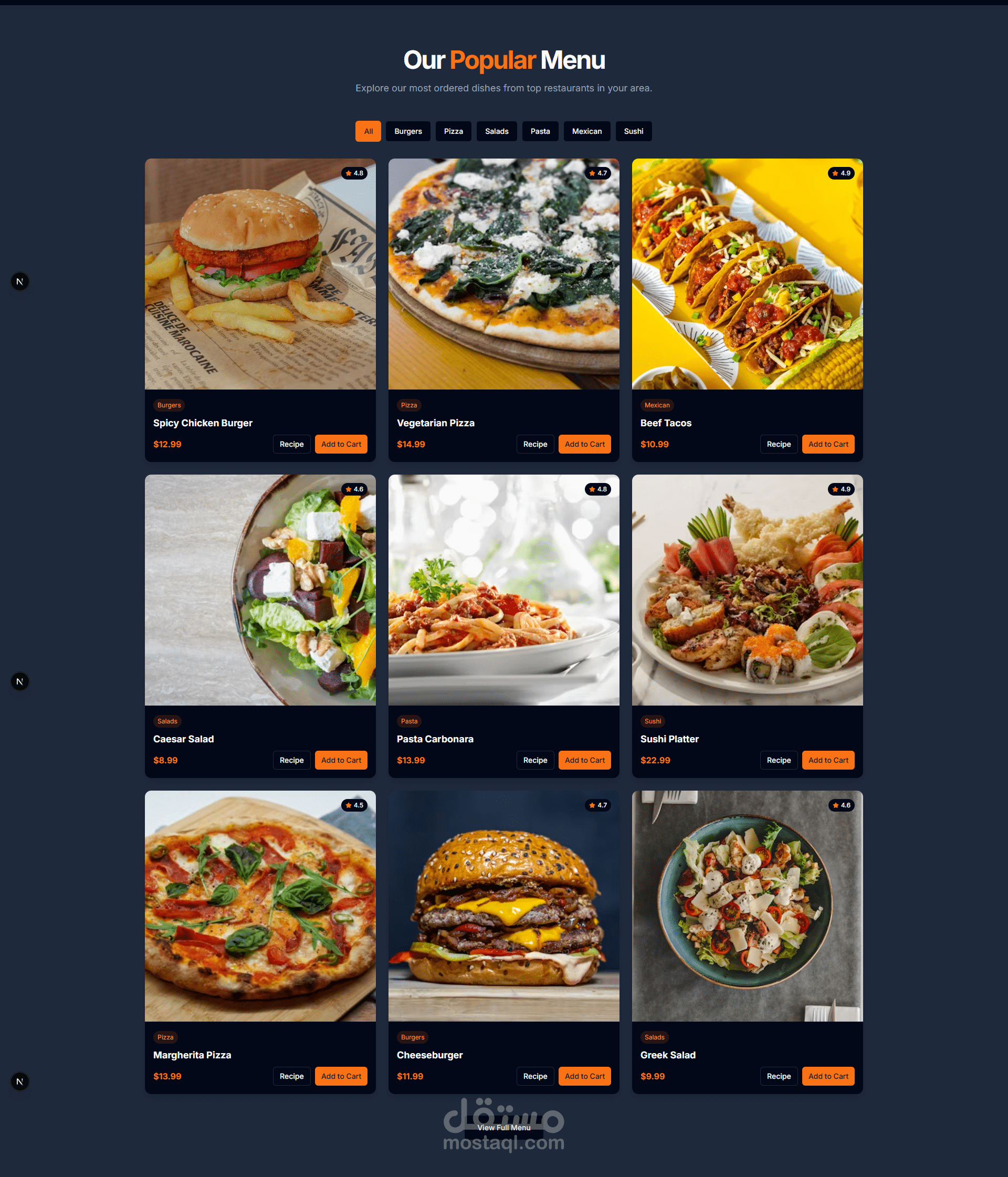
Task: View recipe for Vegetarian Pizza
Action: coord(534,444)
